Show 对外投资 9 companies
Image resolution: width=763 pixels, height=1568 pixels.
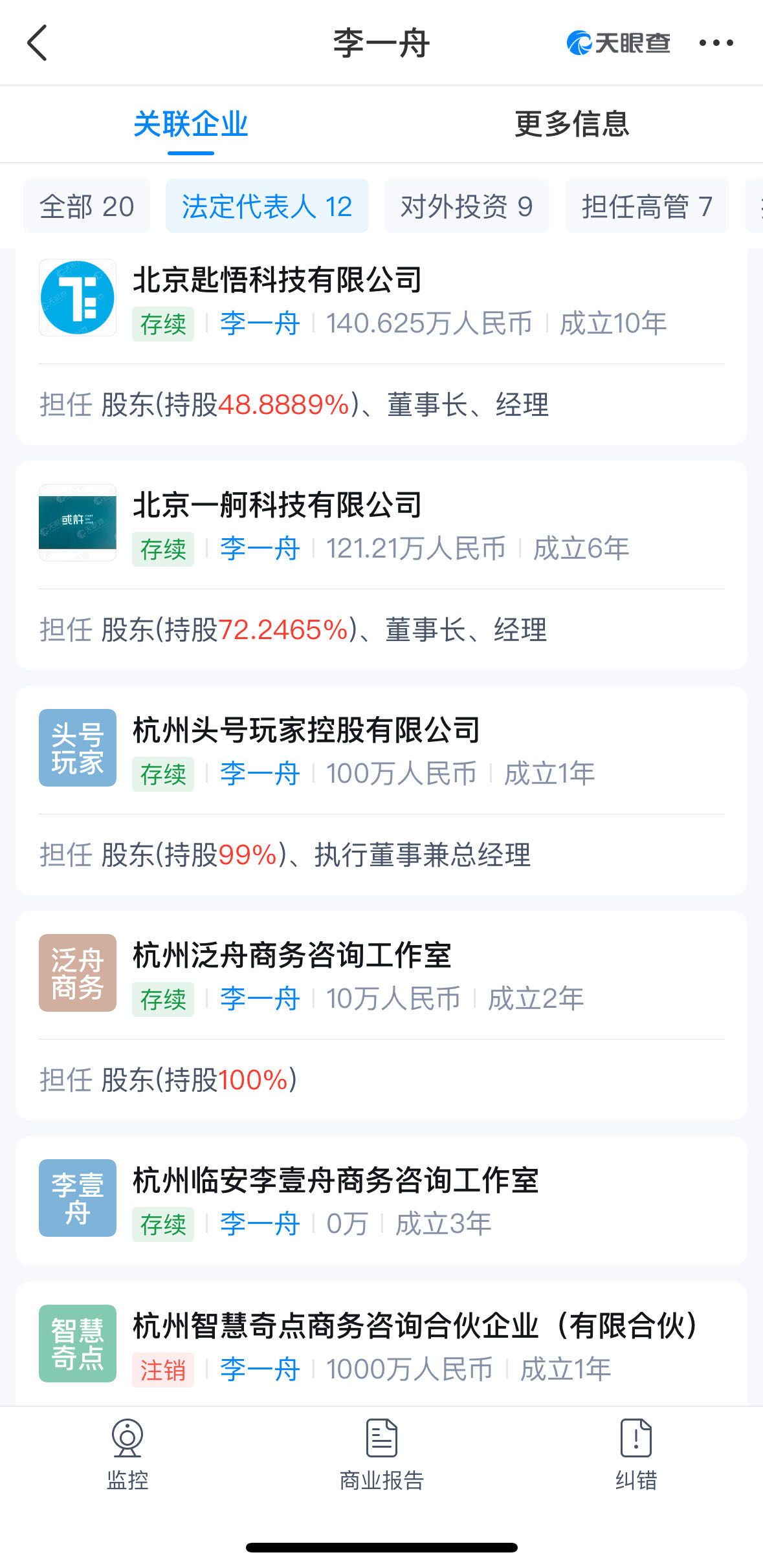click(x=466, y=207)
